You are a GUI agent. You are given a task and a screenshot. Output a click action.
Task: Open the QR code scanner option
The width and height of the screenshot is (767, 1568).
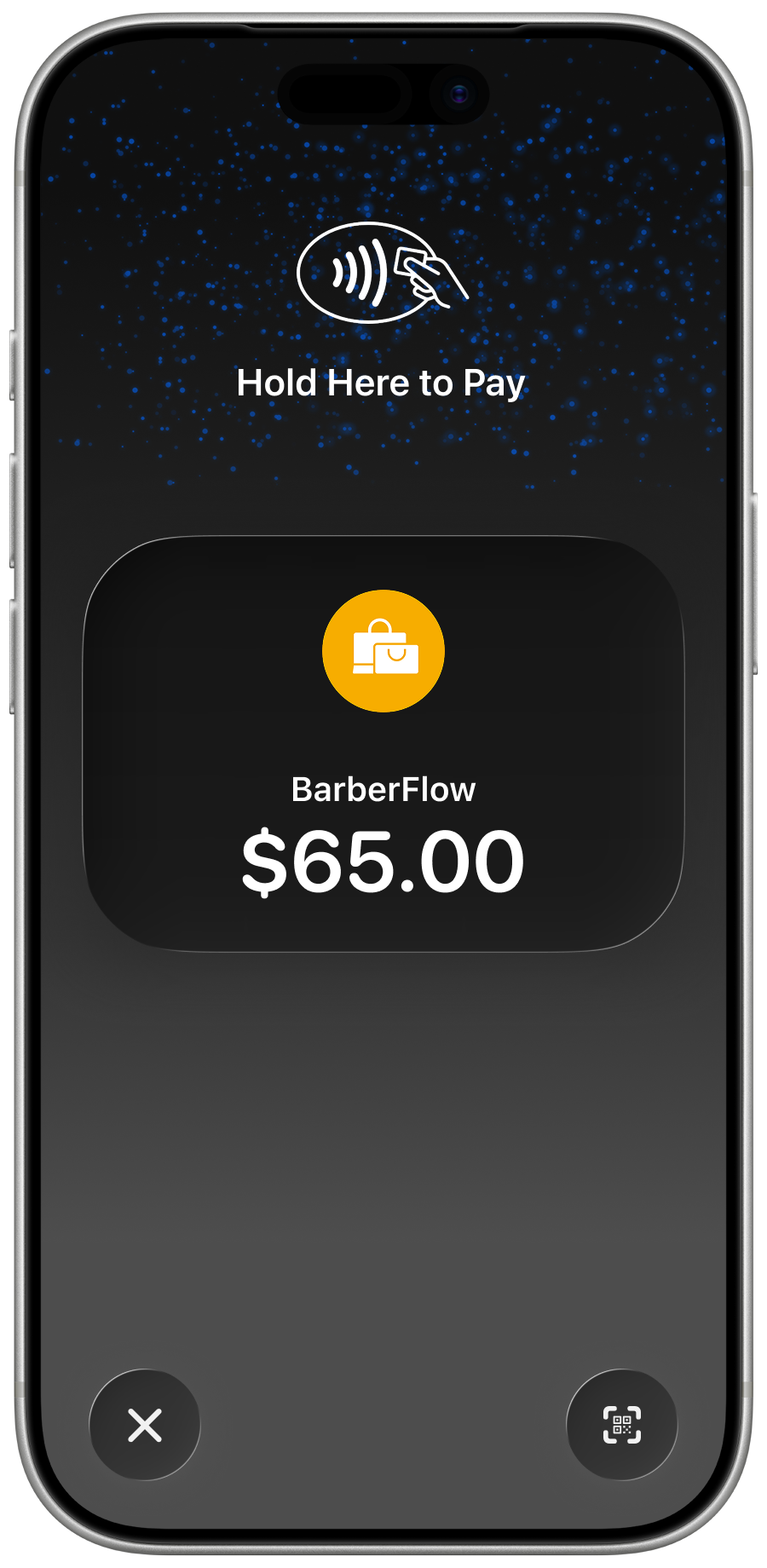click(x=622, y=1425)
